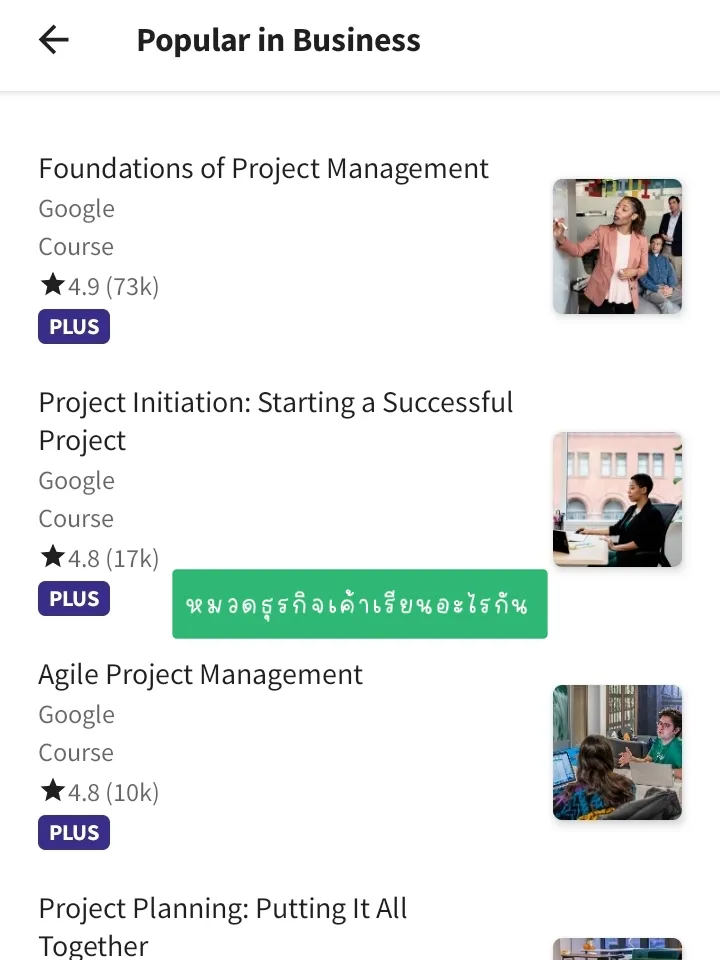The image size is (720, 960).
Task: Click the PLUS badge under Foundations of Project Management
Action: click(x=73, y=326)
